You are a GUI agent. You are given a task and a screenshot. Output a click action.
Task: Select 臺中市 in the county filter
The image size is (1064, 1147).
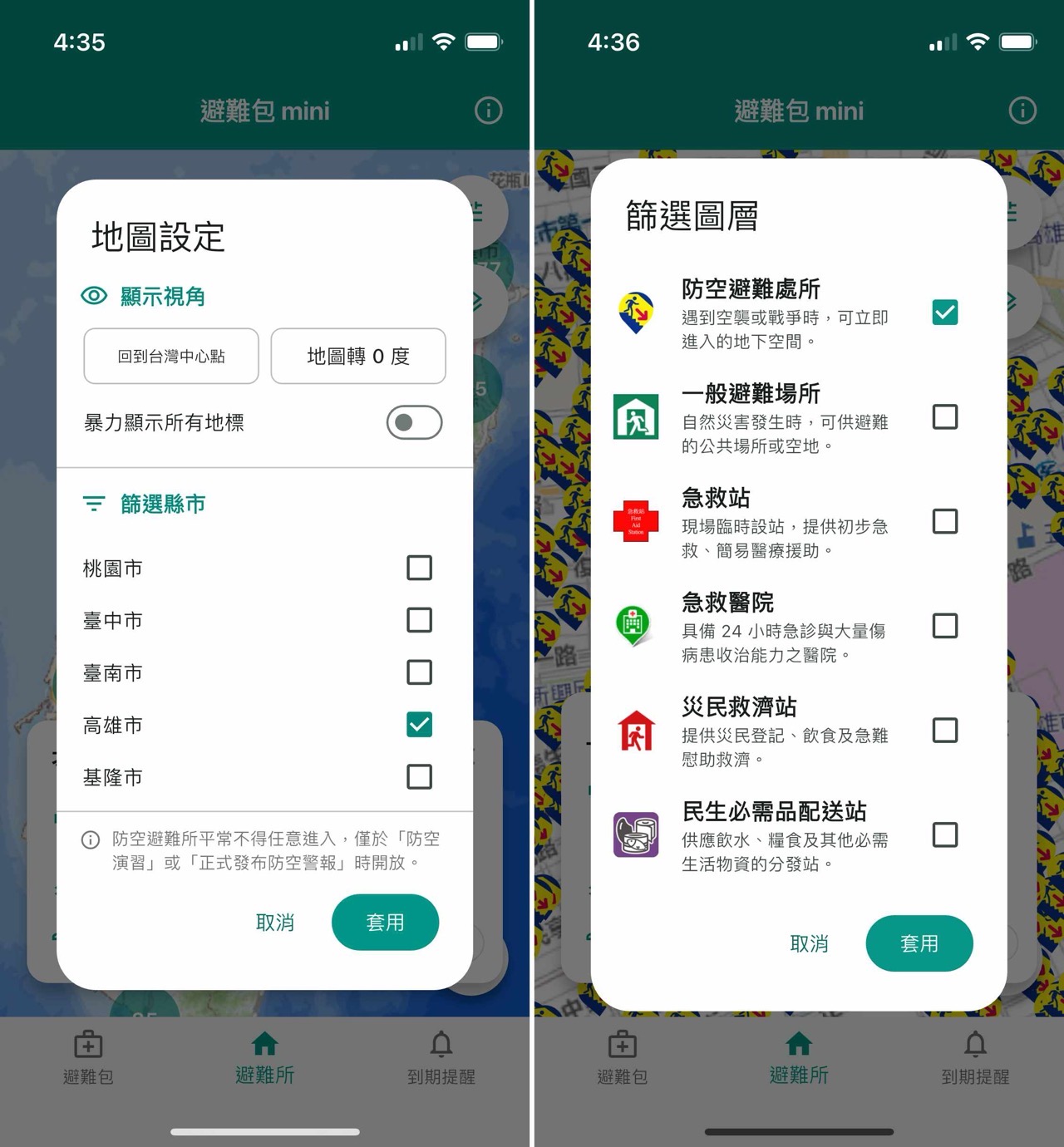coord(419,620)
